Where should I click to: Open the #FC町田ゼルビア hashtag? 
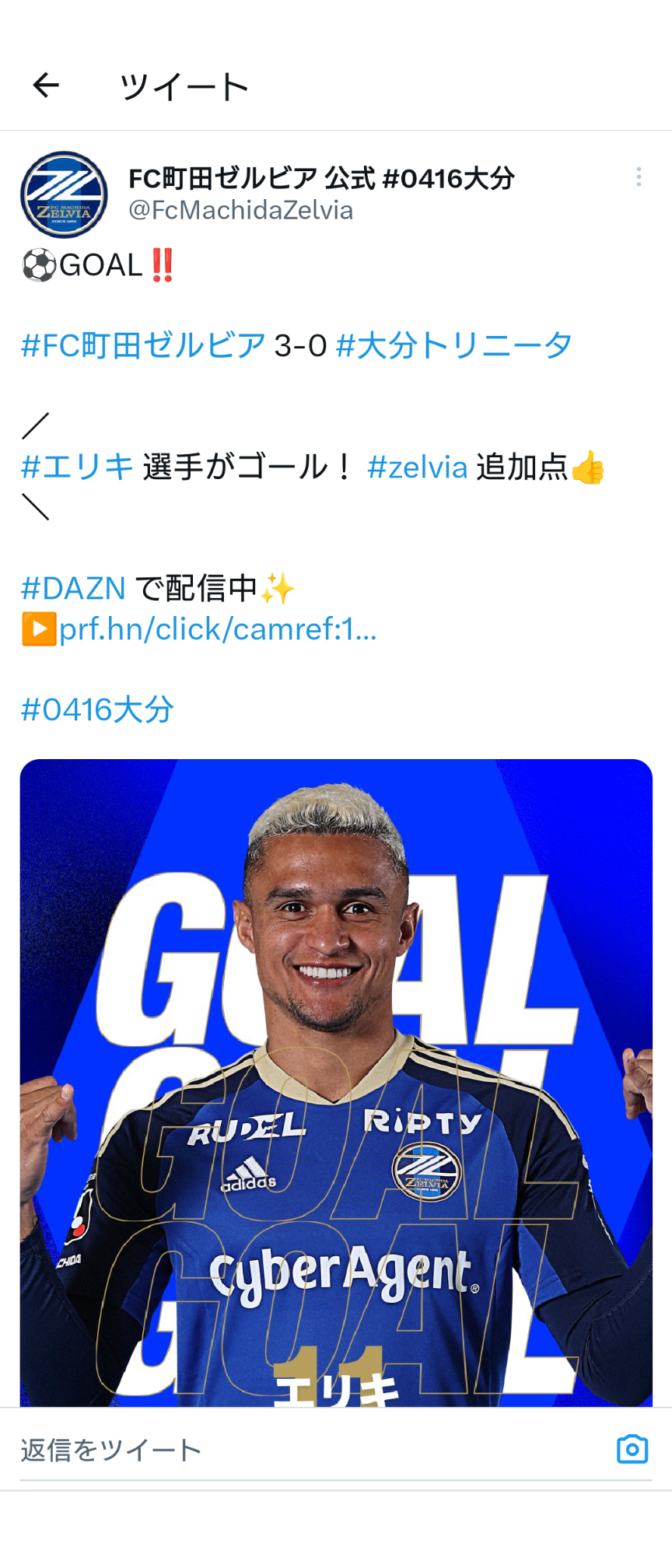[144, 345]
